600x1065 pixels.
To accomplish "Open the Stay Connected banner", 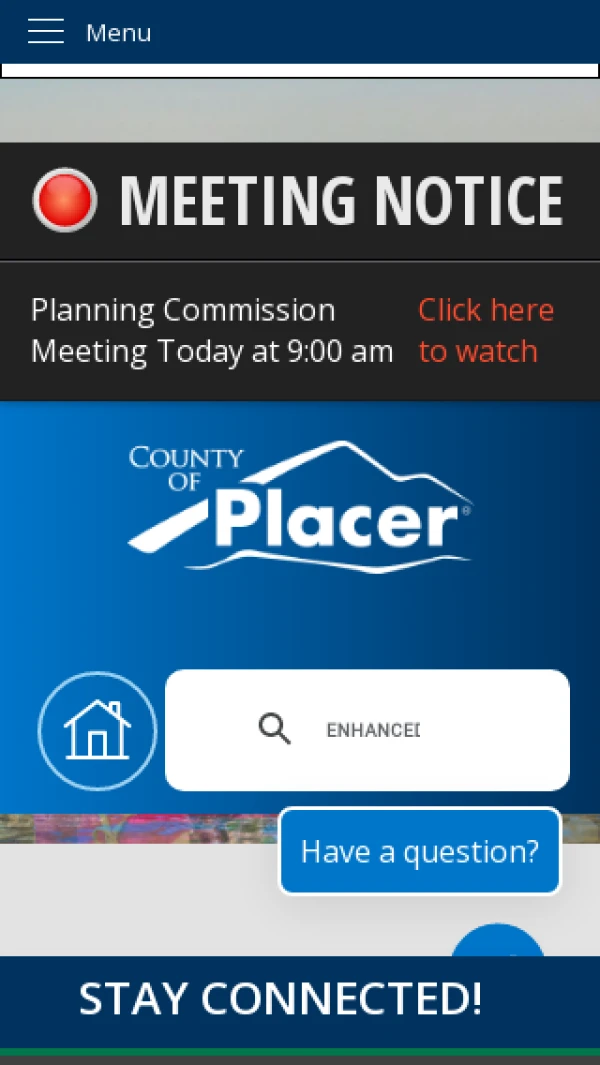I will [281, 999].
